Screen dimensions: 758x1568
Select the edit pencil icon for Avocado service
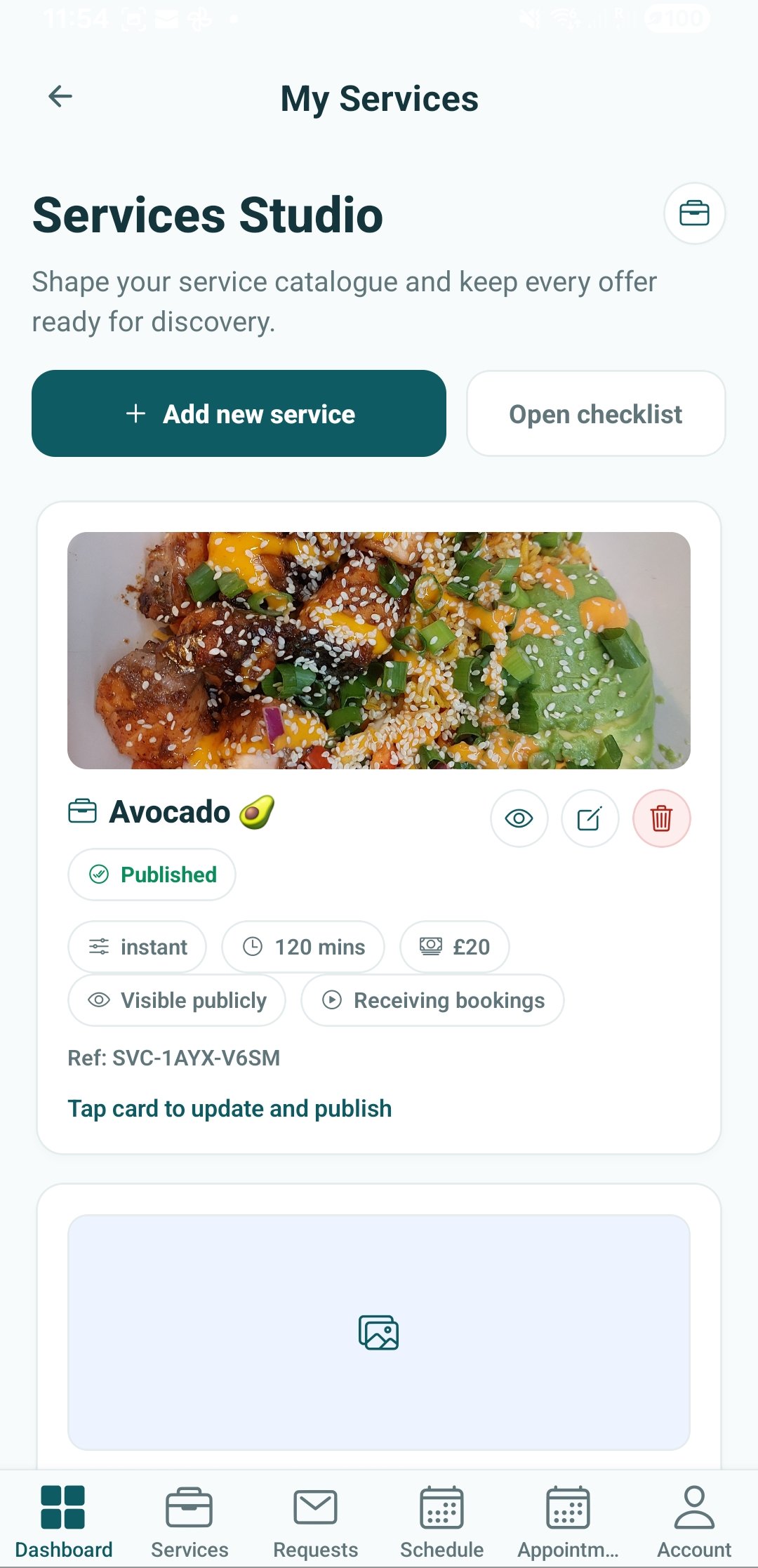590,818
